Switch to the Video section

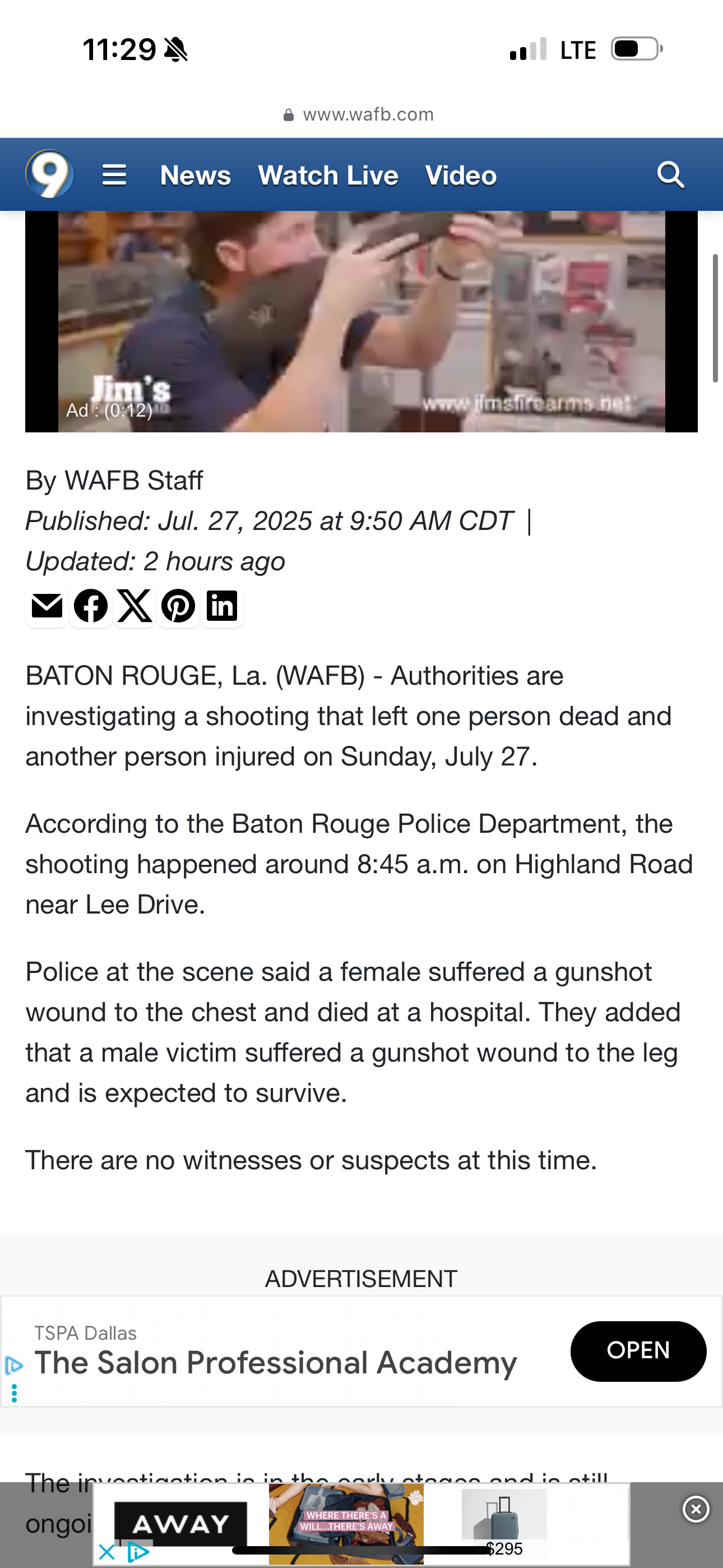pyautogui.click(x=461, y=176)
